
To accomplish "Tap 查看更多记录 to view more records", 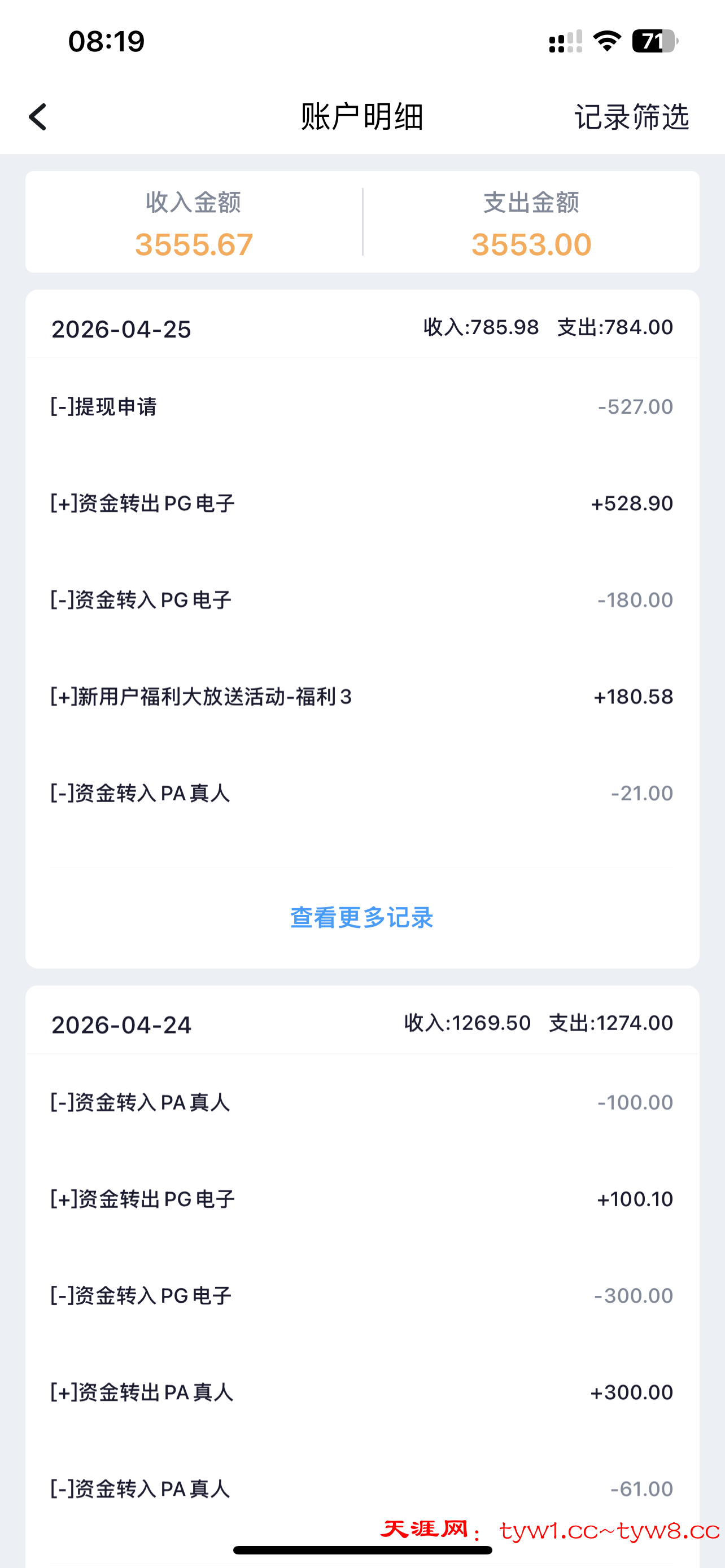I will coord(361,917).
